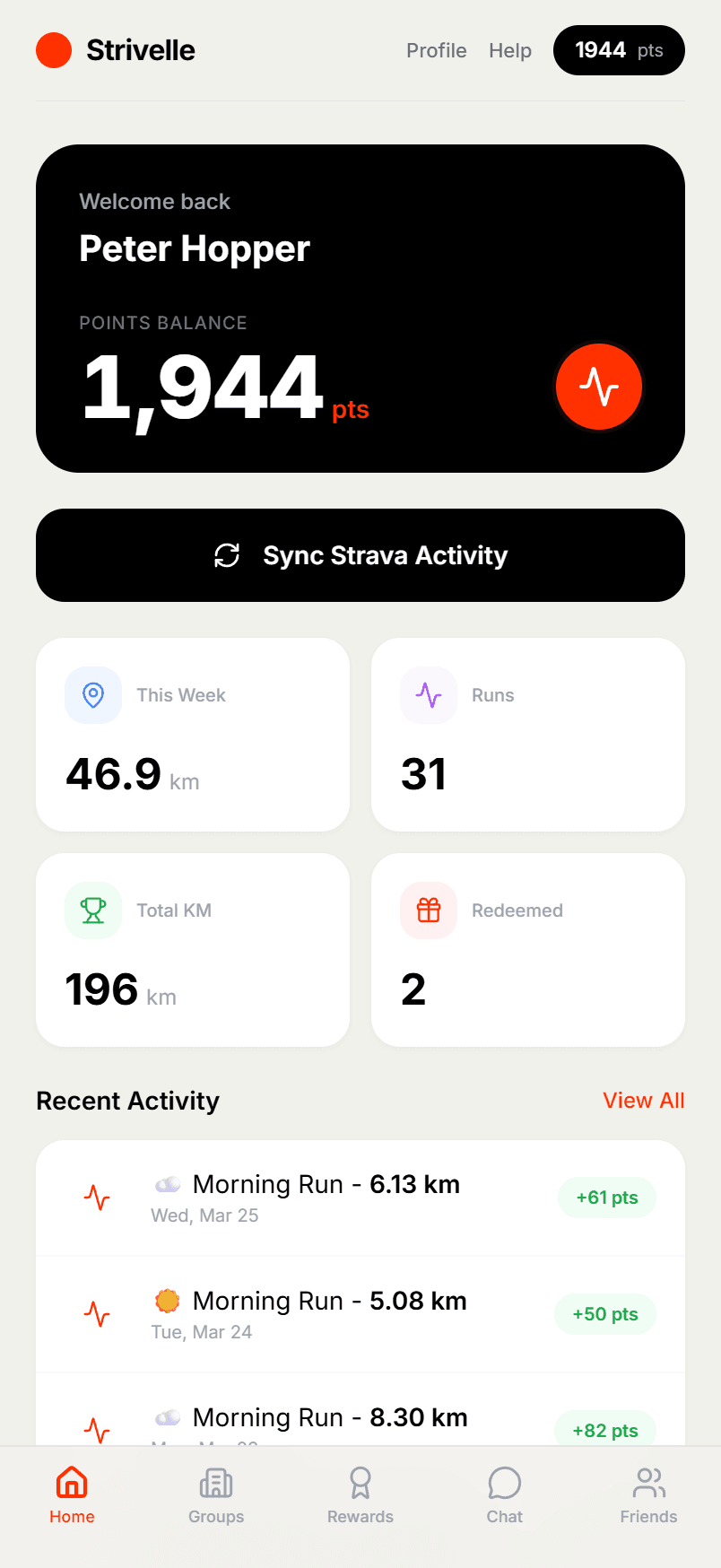
Task: Click the location pin icon on This Week card
Action: (x=93, y=694)
